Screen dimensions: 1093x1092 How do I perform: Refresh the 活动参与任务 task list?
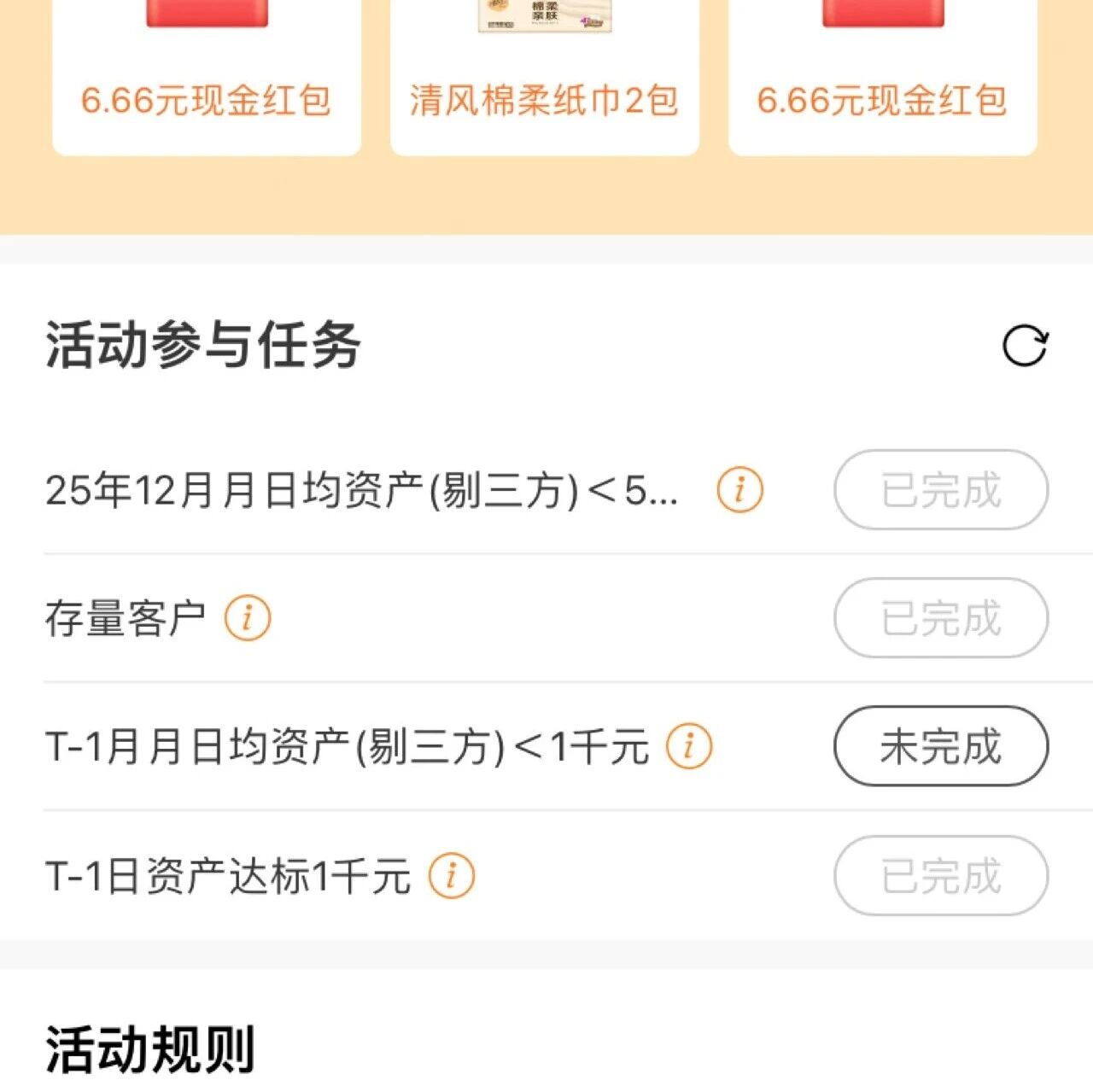point(1025,346)
